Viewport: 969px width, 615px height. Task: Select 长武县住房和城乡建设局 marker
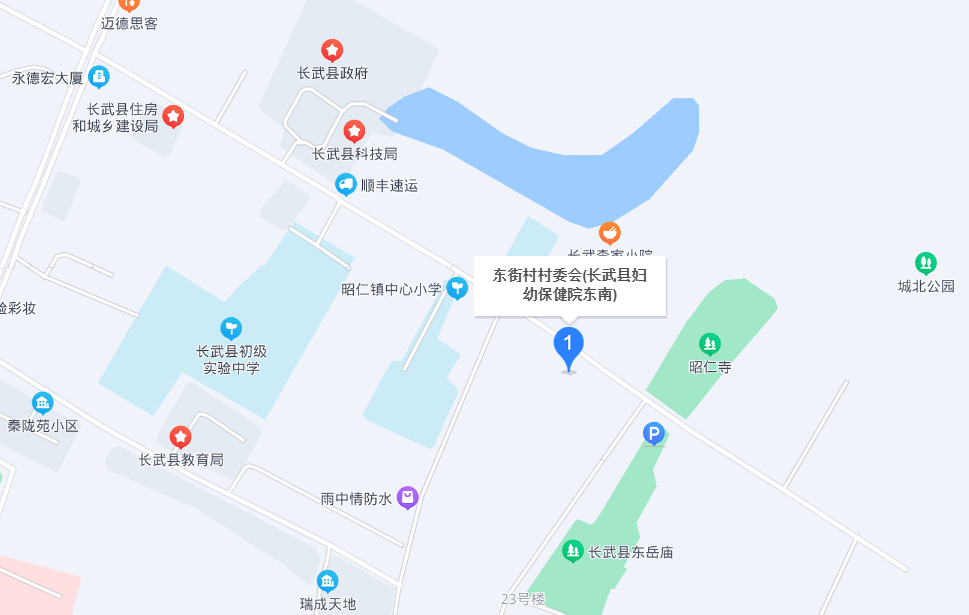[x=173, y=117]
